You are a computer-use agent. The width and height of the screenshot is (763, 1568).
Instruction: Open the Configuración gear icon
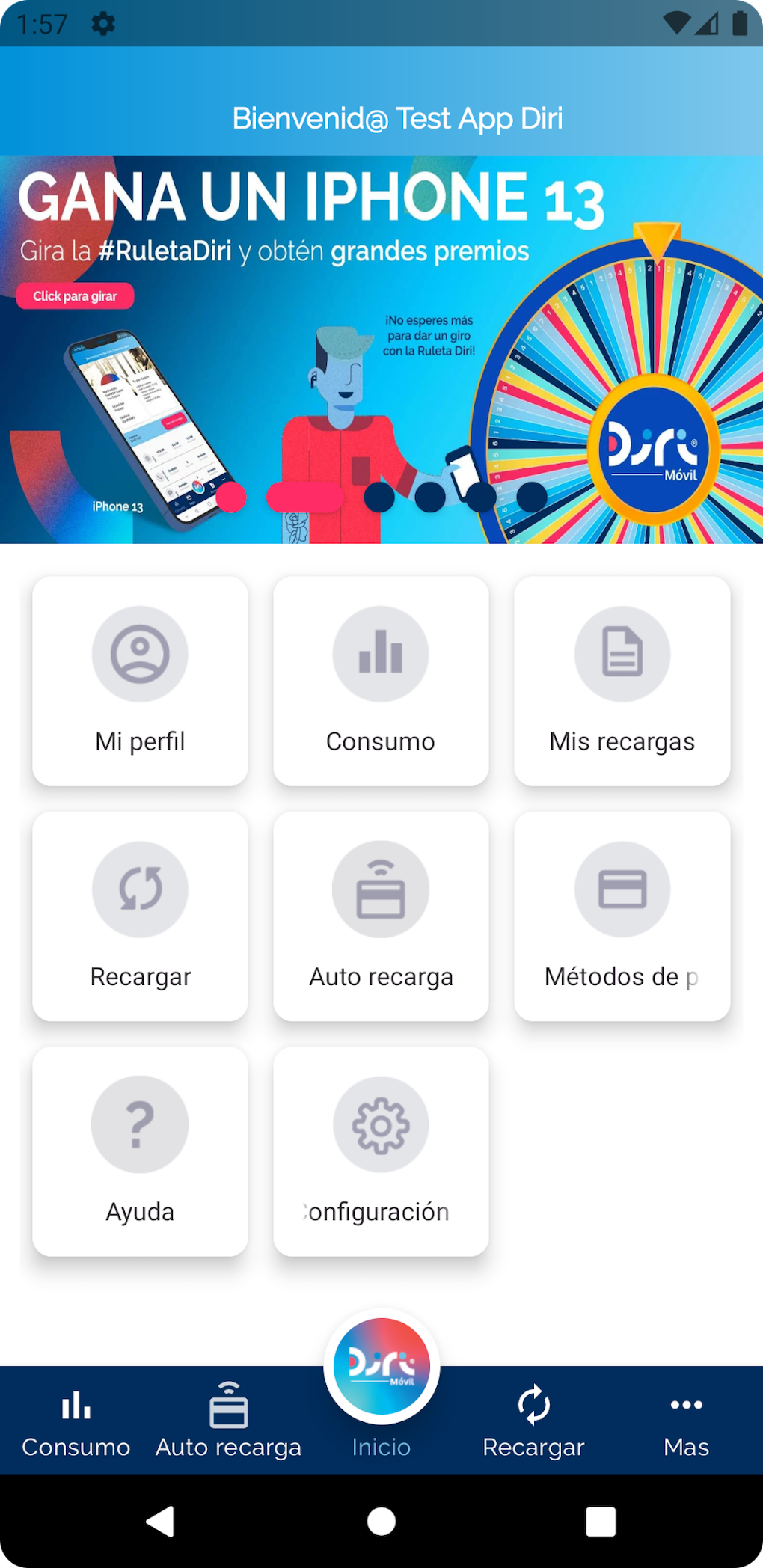pos(381,1124)
